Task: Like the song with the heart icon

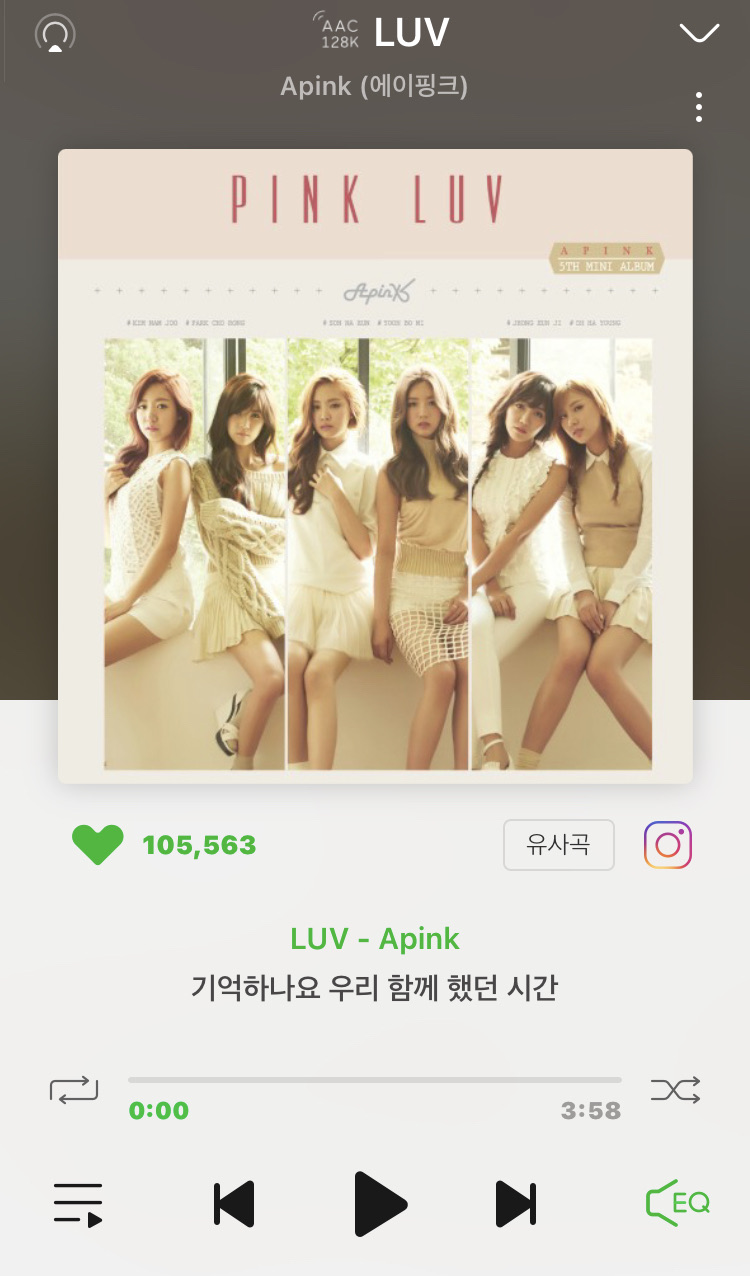Action: click(x=97, y=845)
